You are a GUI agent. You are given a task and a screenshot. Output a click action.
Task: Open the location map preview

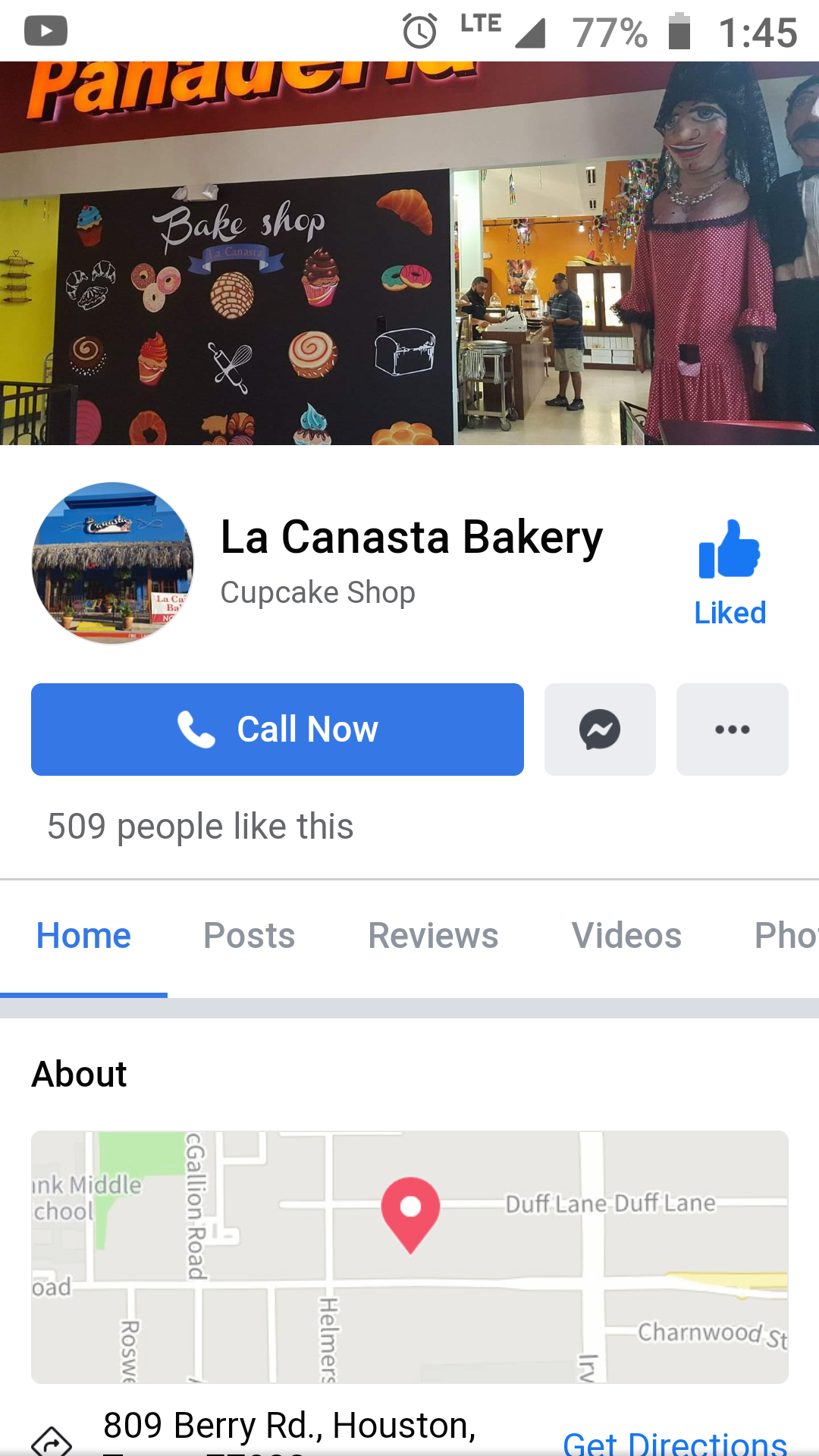click(x=409, y=1257)
